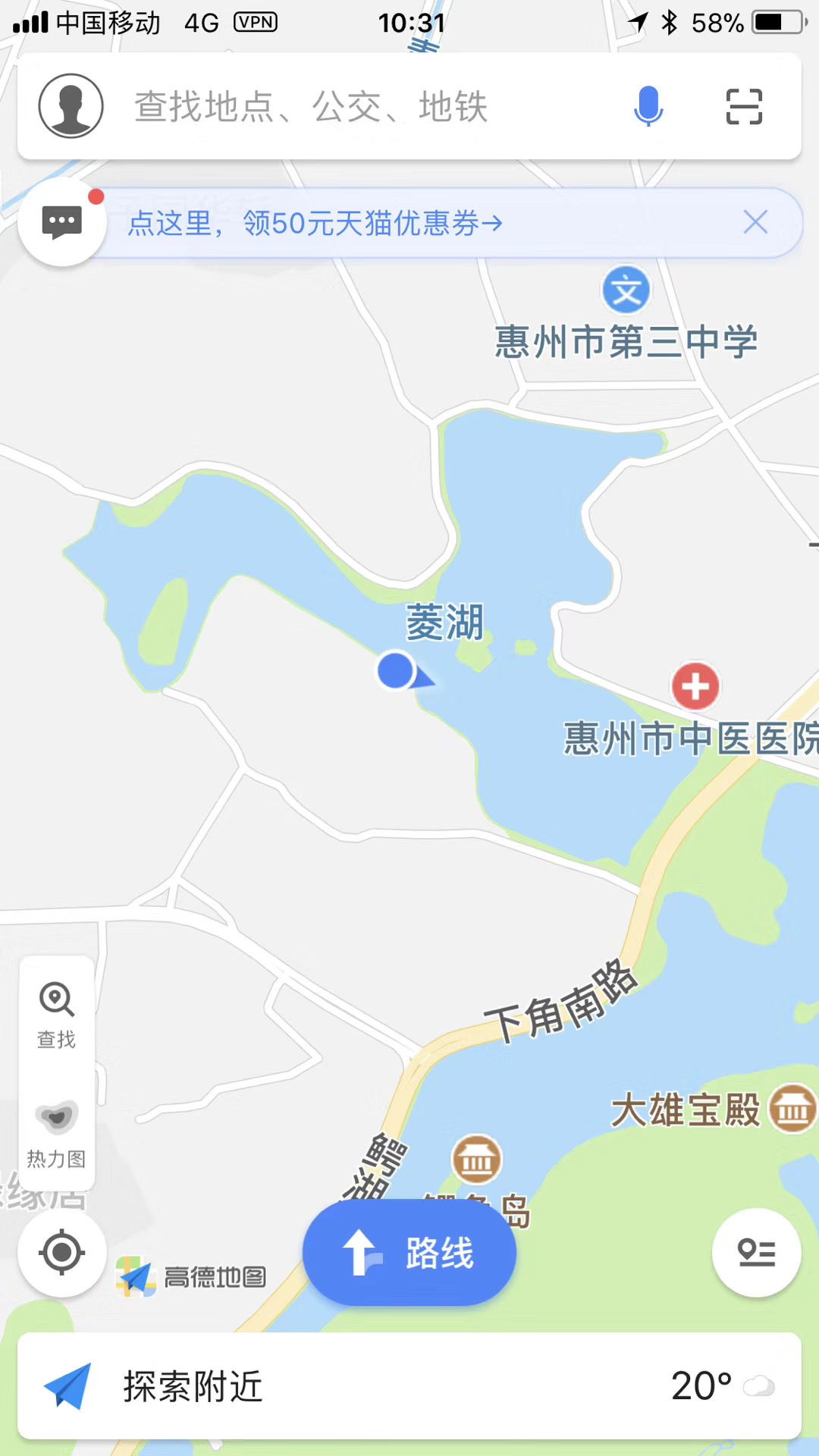Image resolution: width=819 pixels, height=1456 pixels.
Task: Open the list view round button
Action: click(756, 1252)
